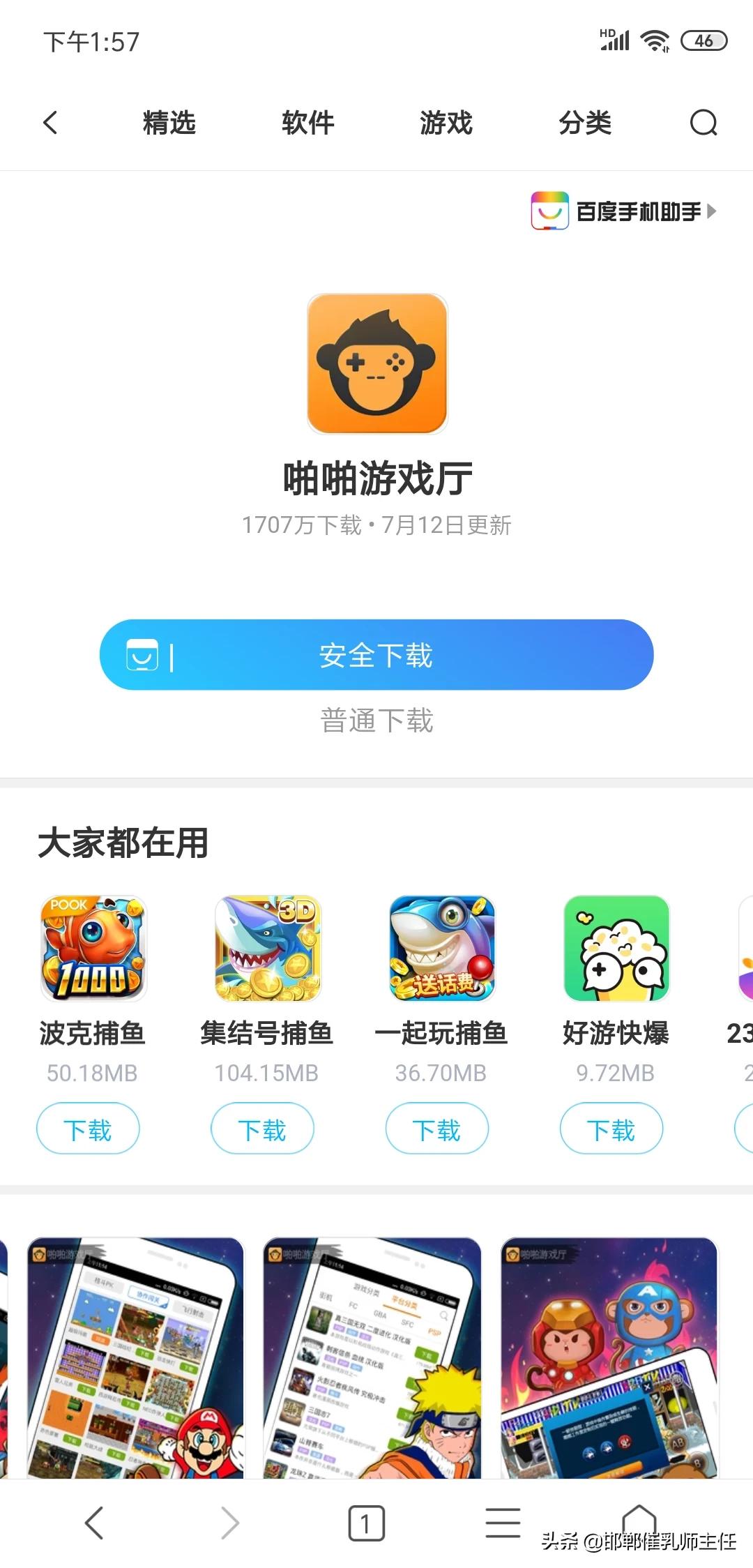The width and height of the screenshot is (753, 1568).
Task: Choose 普通下载 option
Action: point(376,721)
